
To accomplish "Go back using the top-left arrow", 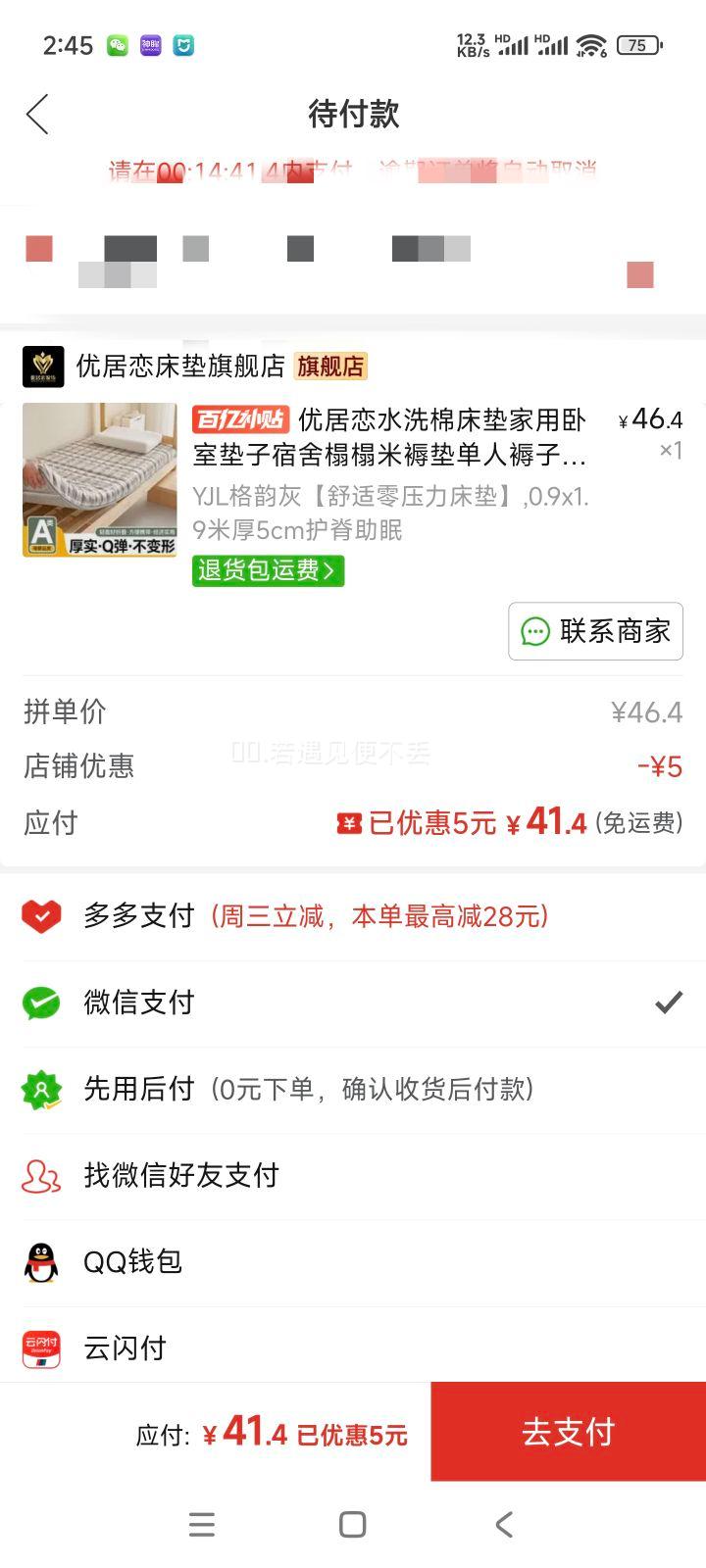I will click(37, 114).
